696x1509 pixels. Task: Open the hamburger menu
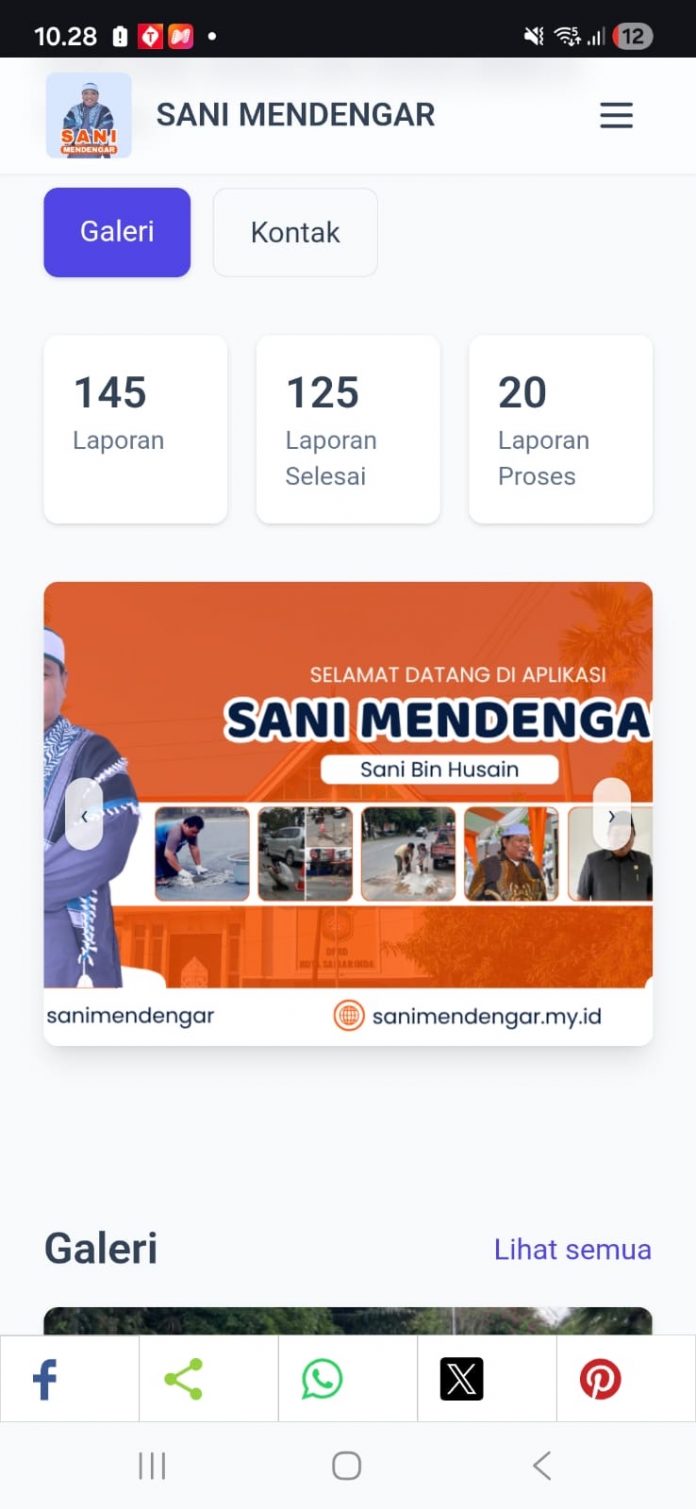pyautogui.click(x=616, y=116)
